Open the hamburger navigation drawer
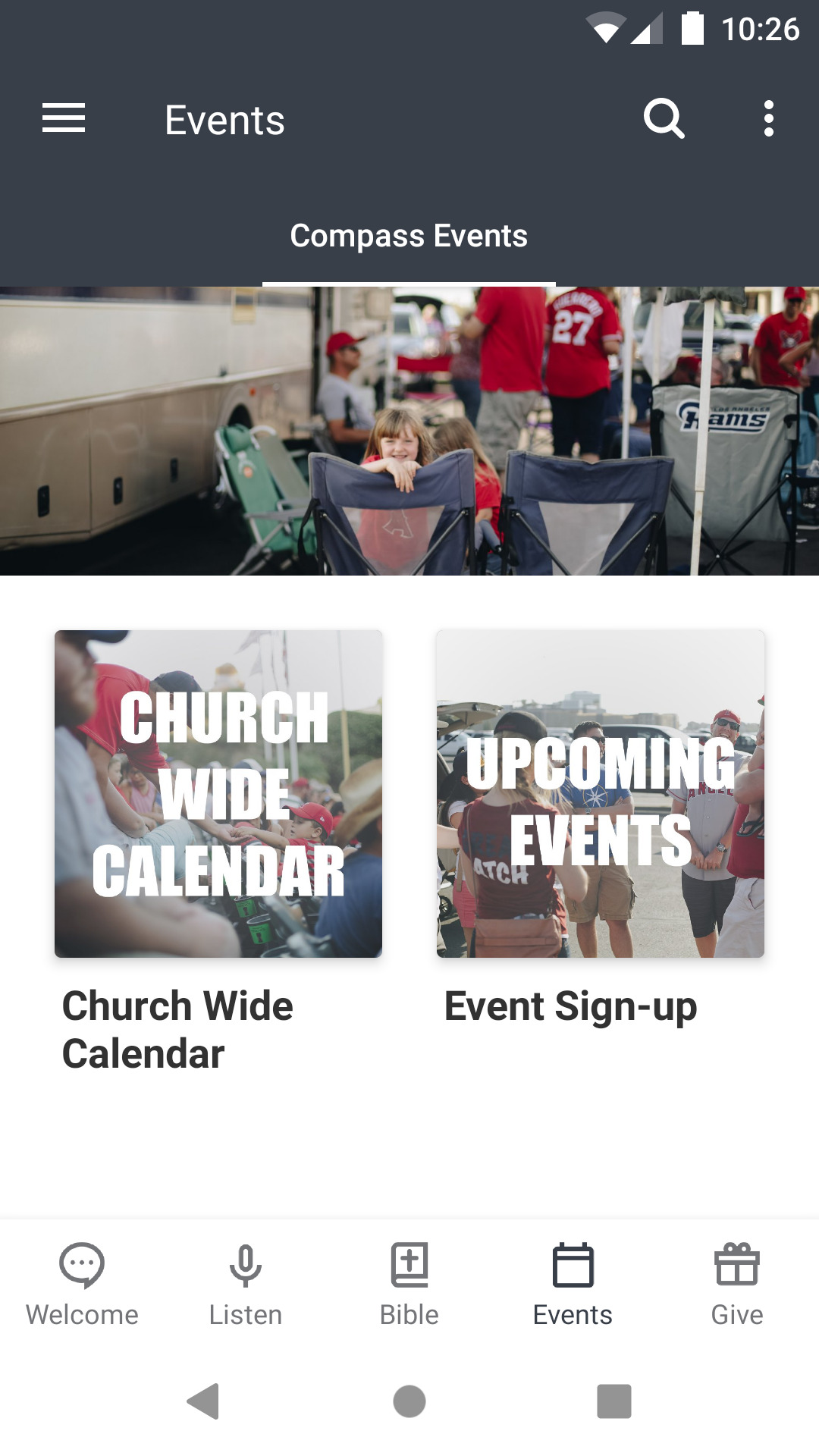819x1456 pixels. pos(64,119)
